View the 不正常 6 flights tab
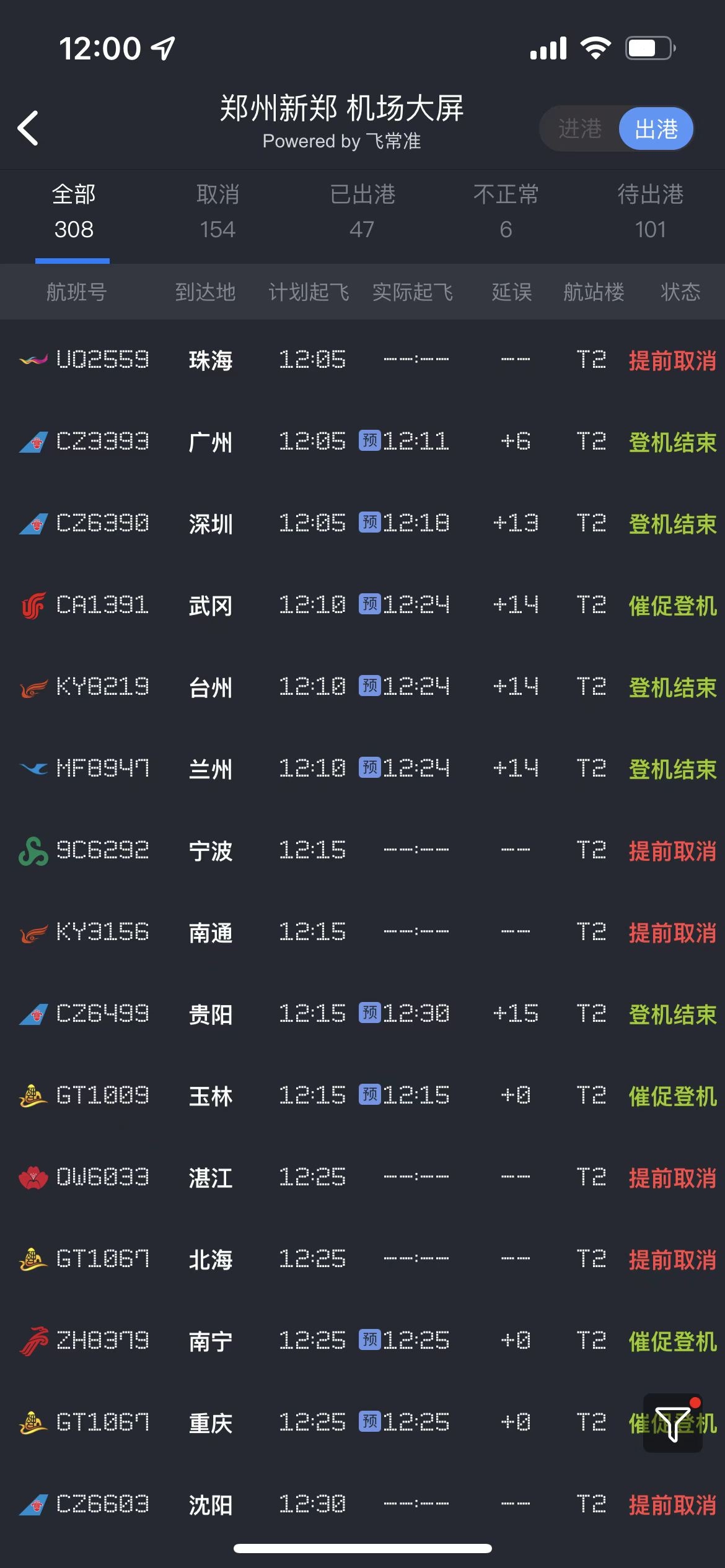 point(506,212)
